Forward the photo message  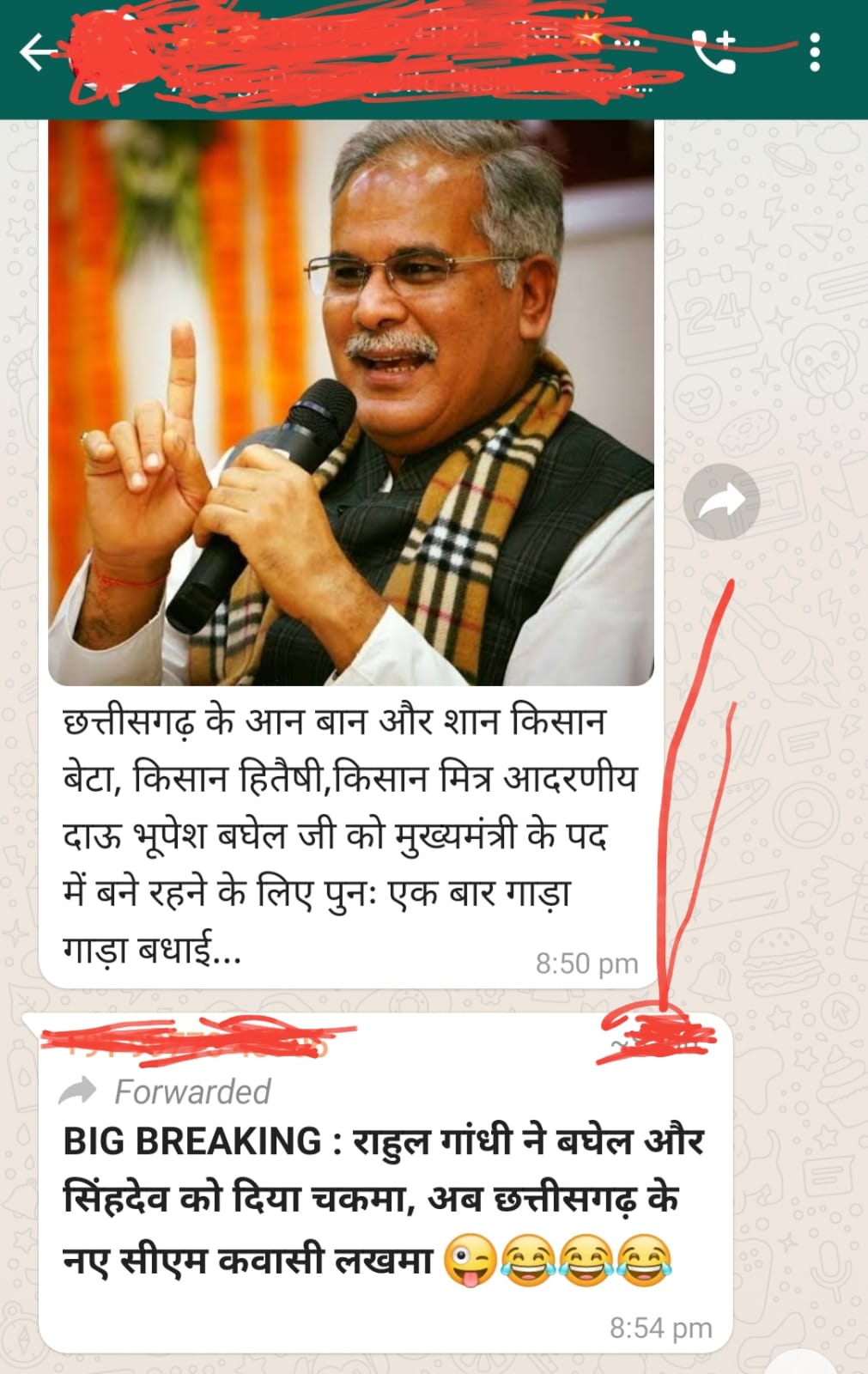click(x=721, y=502)
